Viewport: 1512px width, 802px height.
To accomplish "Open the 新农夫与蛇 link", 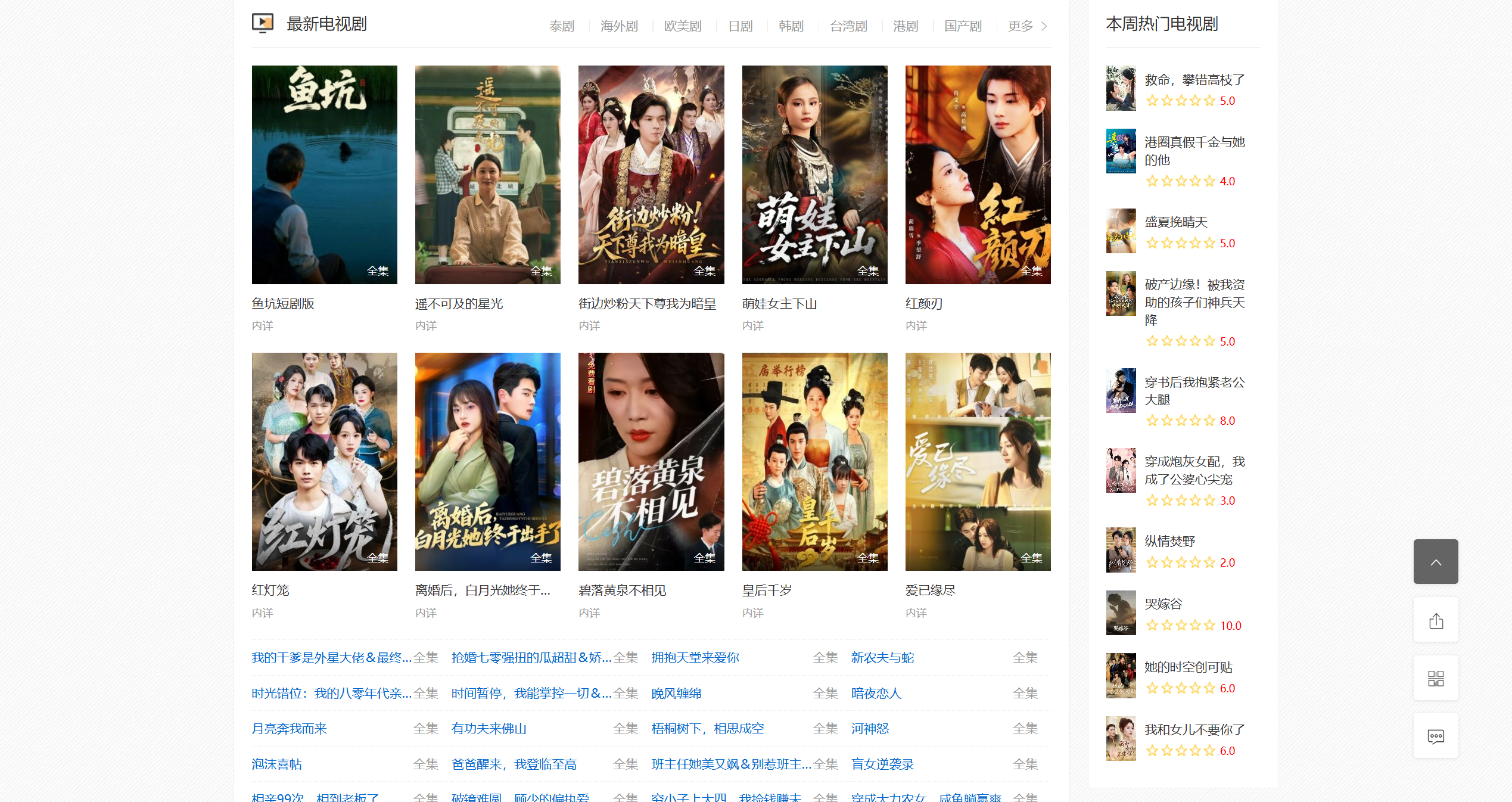I will (882, 657).
